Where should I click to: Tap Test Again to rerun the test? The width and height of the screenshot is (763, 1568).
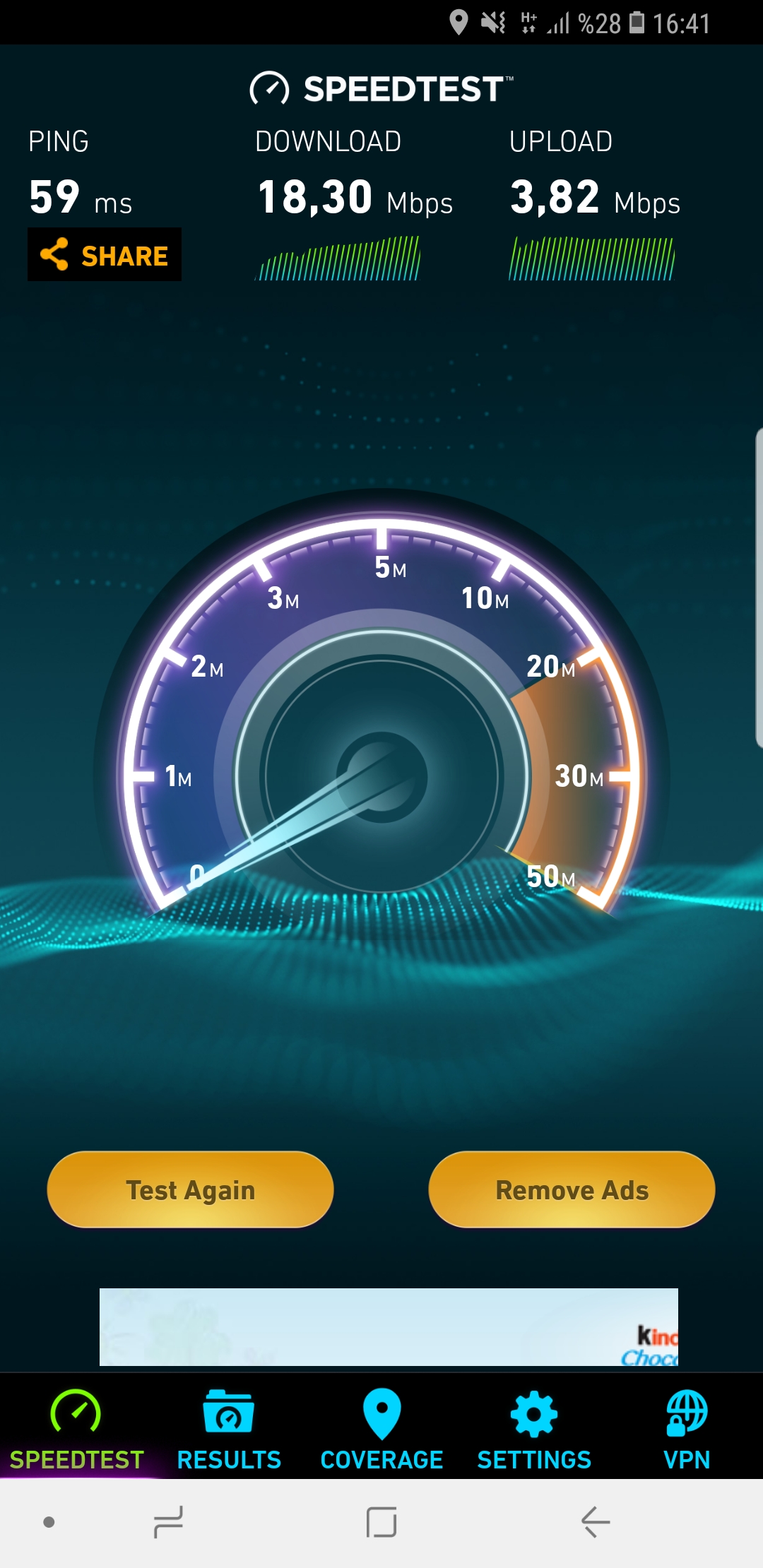[190, 1189]
